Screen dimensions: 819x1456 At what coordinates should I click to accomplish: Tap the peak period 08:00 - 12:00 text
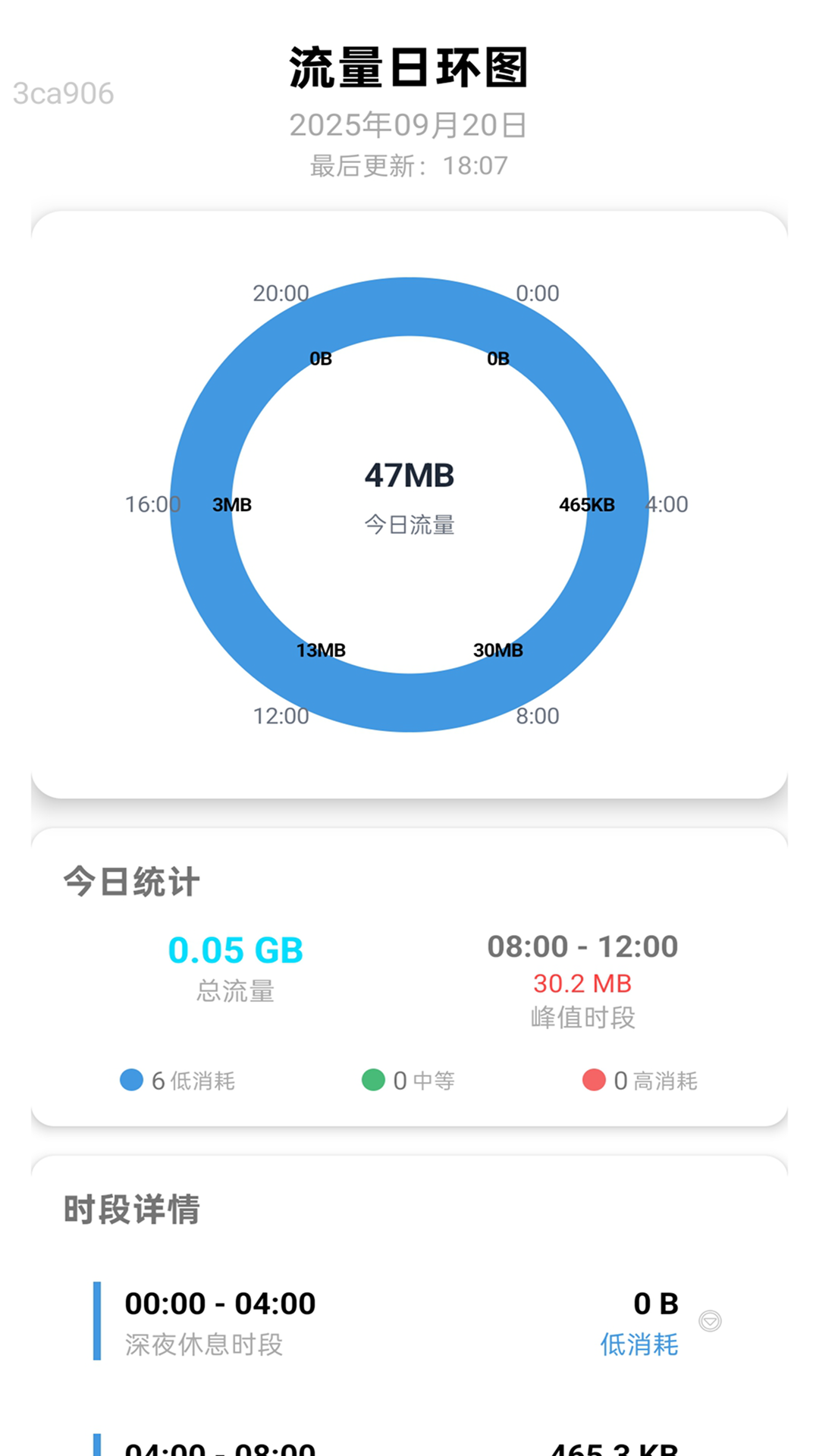pos(582,946)
